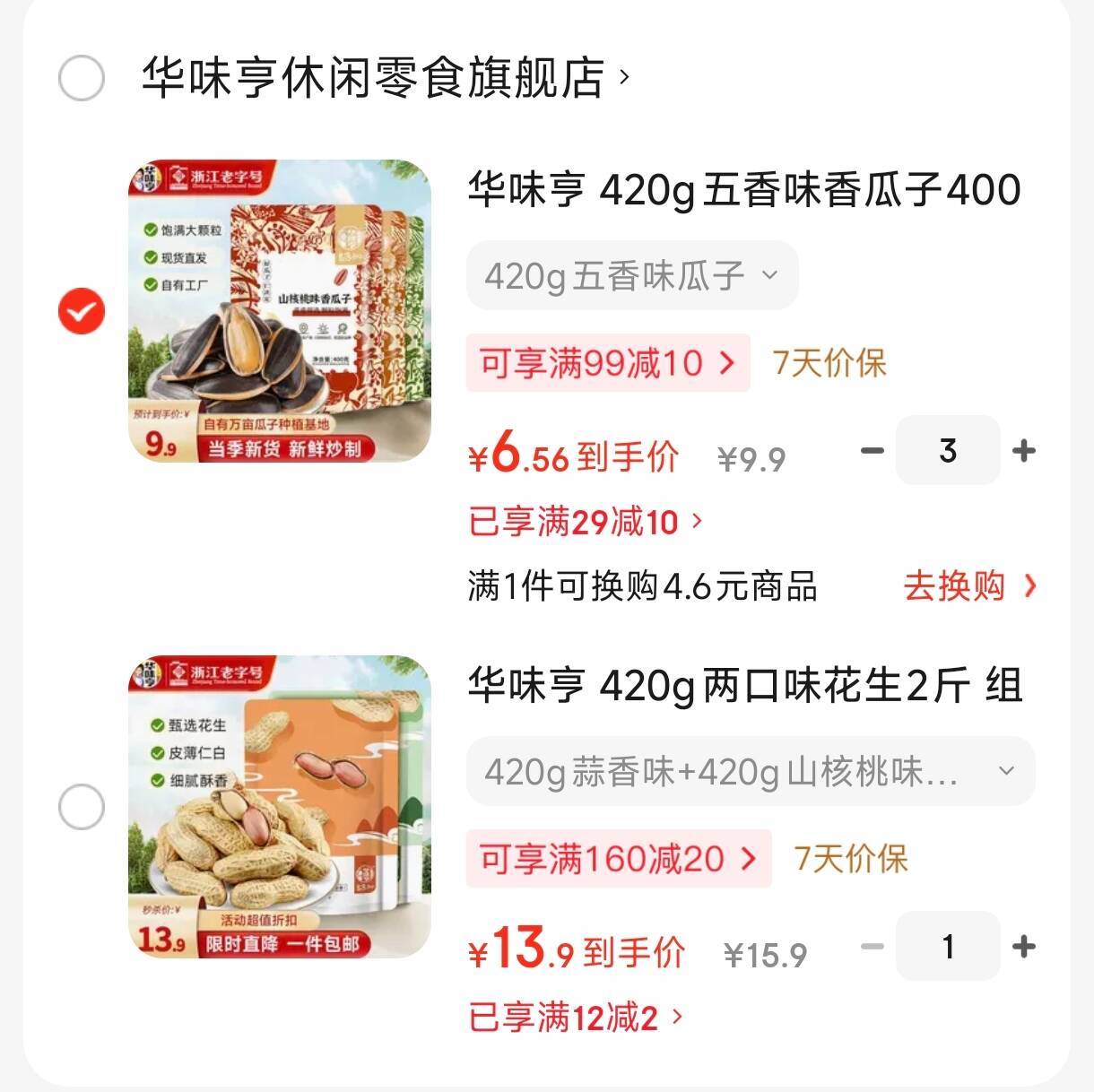Edit the peanuts quantity field showing 1
This screenshot has height=1092, width=1094.
pos(948,947)
